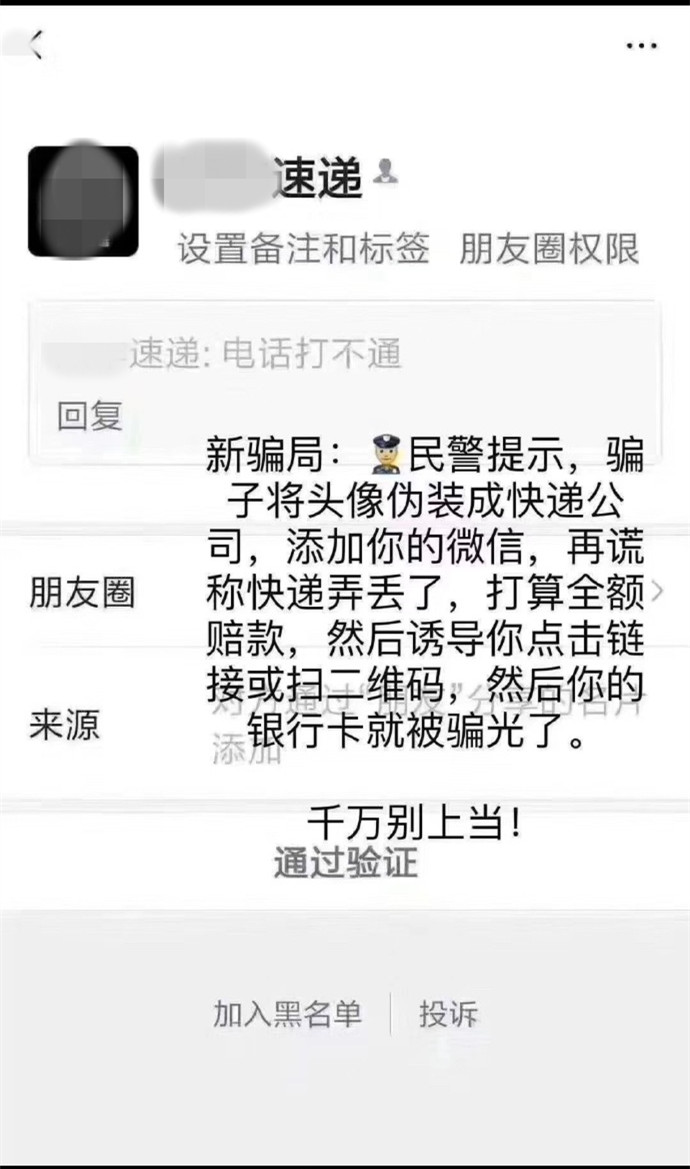Tap 通过验证 to accept the request

(x=345, y=863)
